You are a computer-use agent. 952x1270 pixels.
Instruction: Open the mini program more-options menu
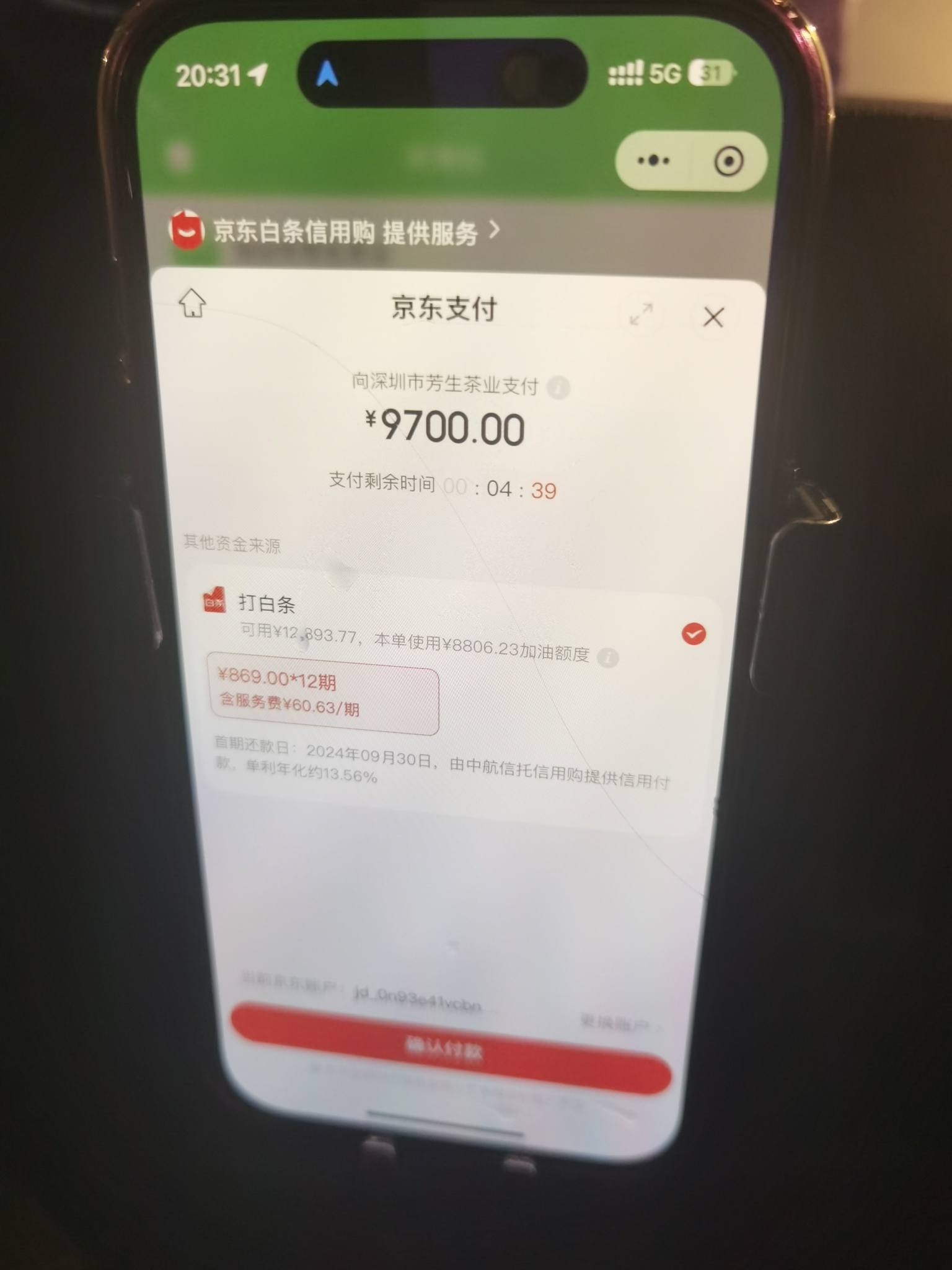pos(654,161)
